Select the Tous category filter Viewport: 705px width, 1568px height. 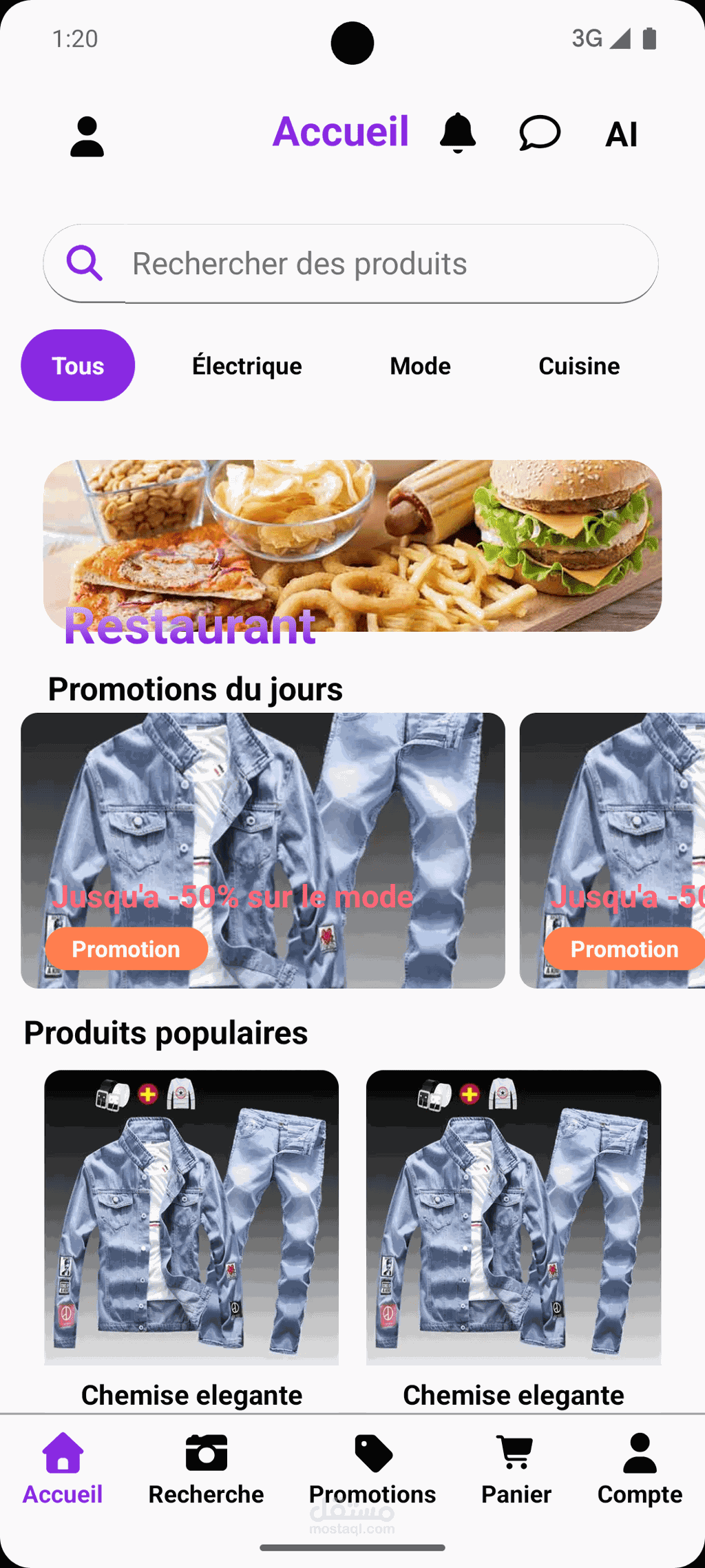[x=77, y=365]
